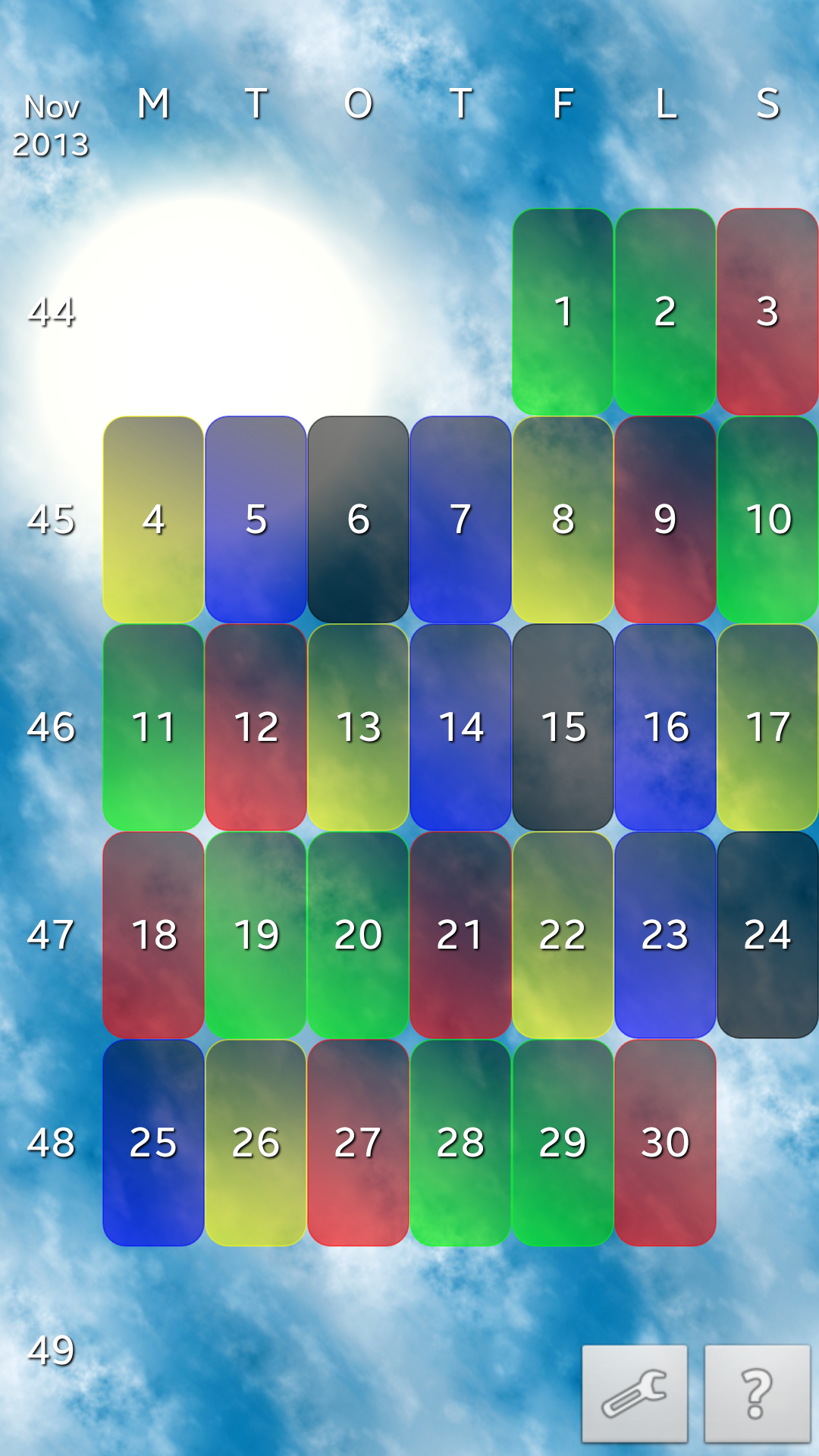Tap the dark tile for day 24
The image size is (819, 1456).
[767, 935]
